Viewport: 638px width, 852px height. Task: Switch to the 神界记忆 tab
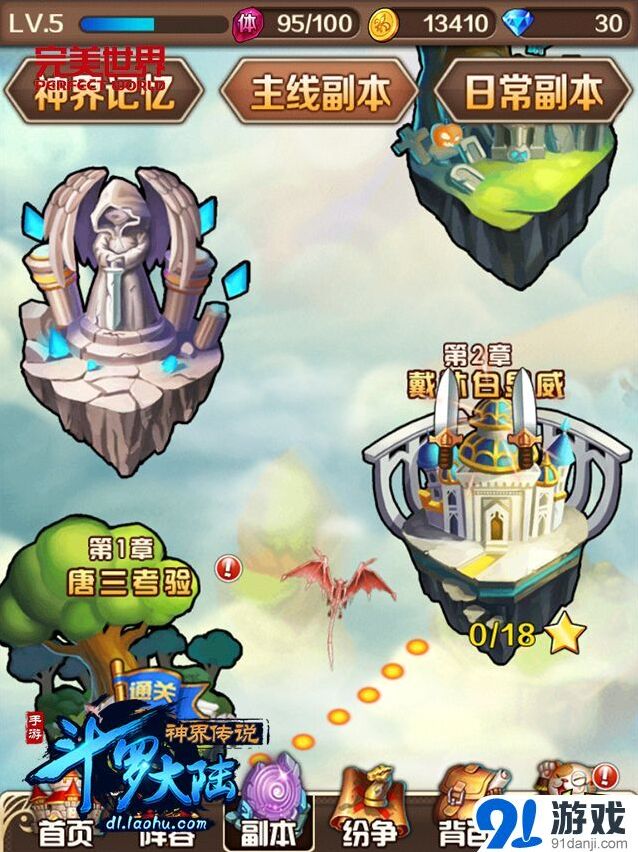pyautogui.click(x=103, y=90)
